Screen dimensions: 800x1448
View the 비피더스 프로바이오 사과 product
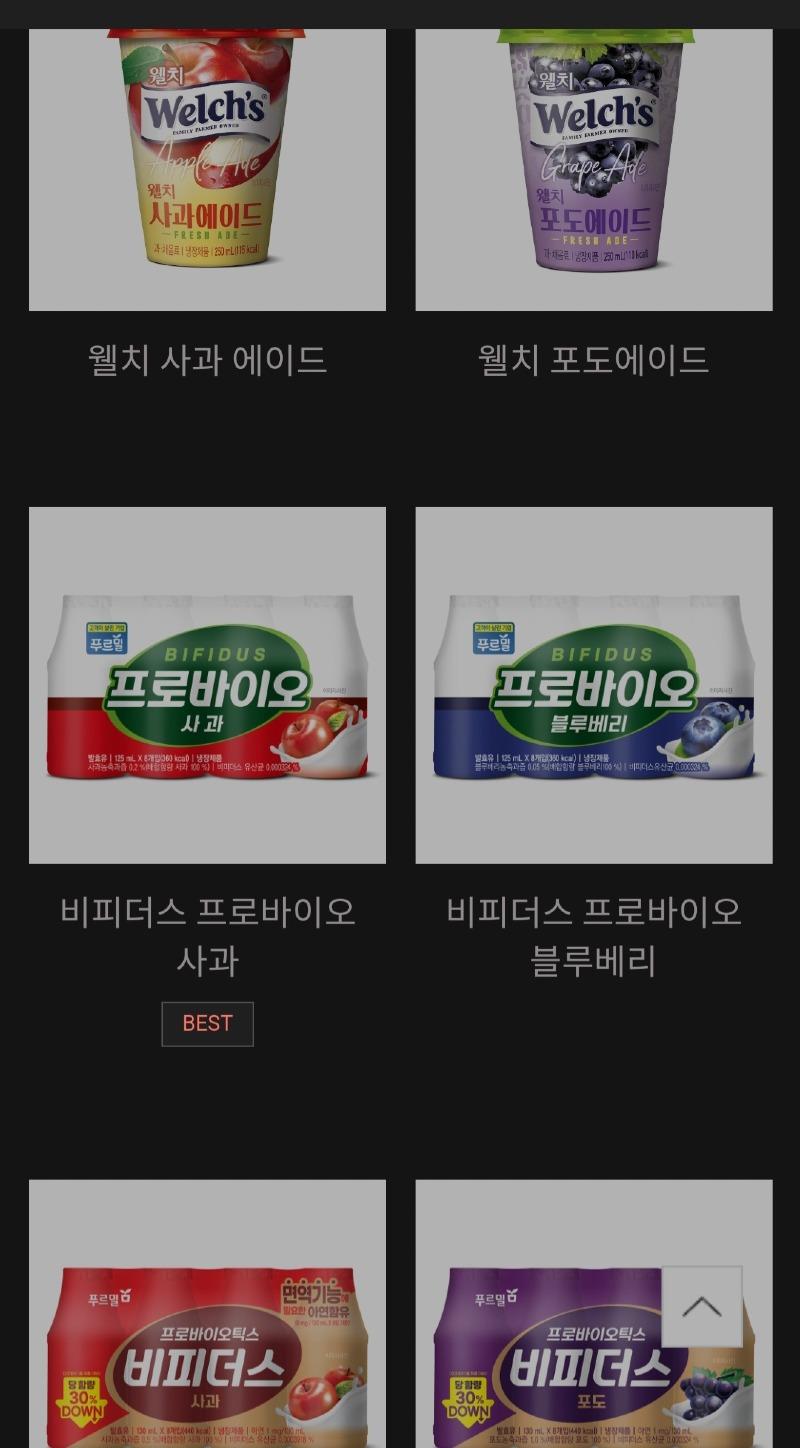(x=207, y=685)
